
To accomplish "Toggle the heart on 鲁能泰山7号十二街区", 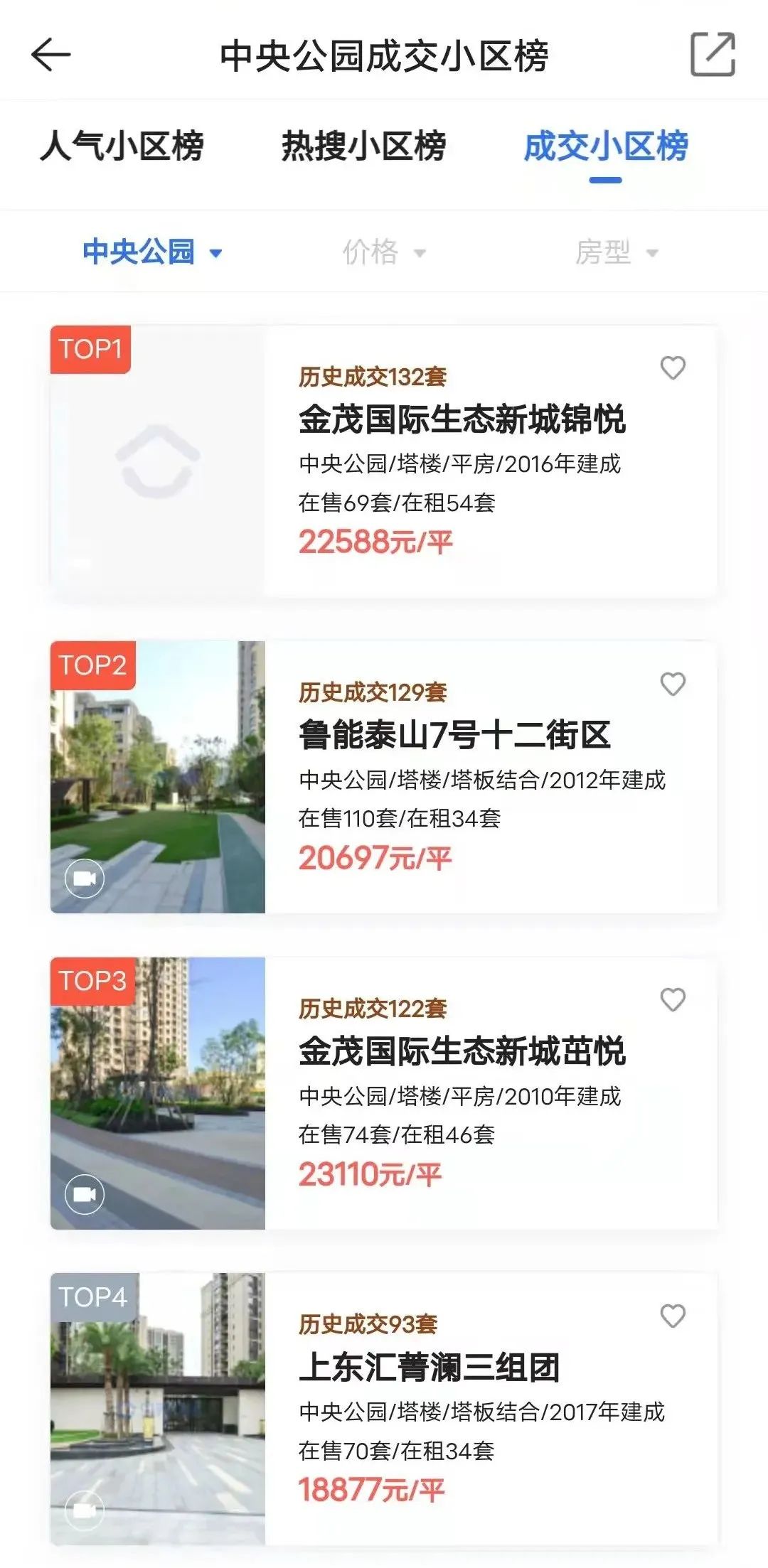I will coord(674,684).
